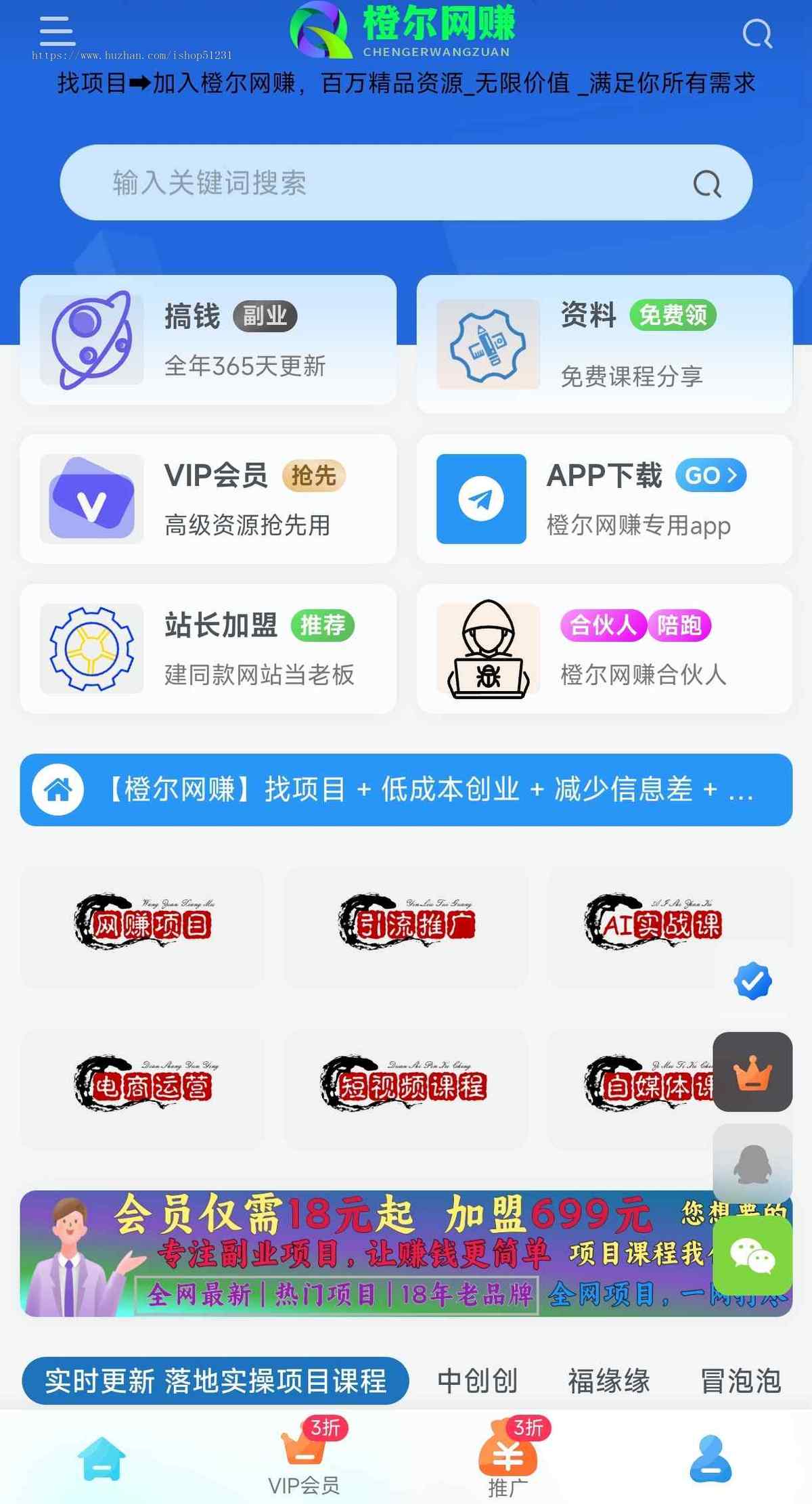Image resolution: width=812 pixels, height=1504 pixels.
Task: Open the 电商运营 category
Action: point(142,1088)
